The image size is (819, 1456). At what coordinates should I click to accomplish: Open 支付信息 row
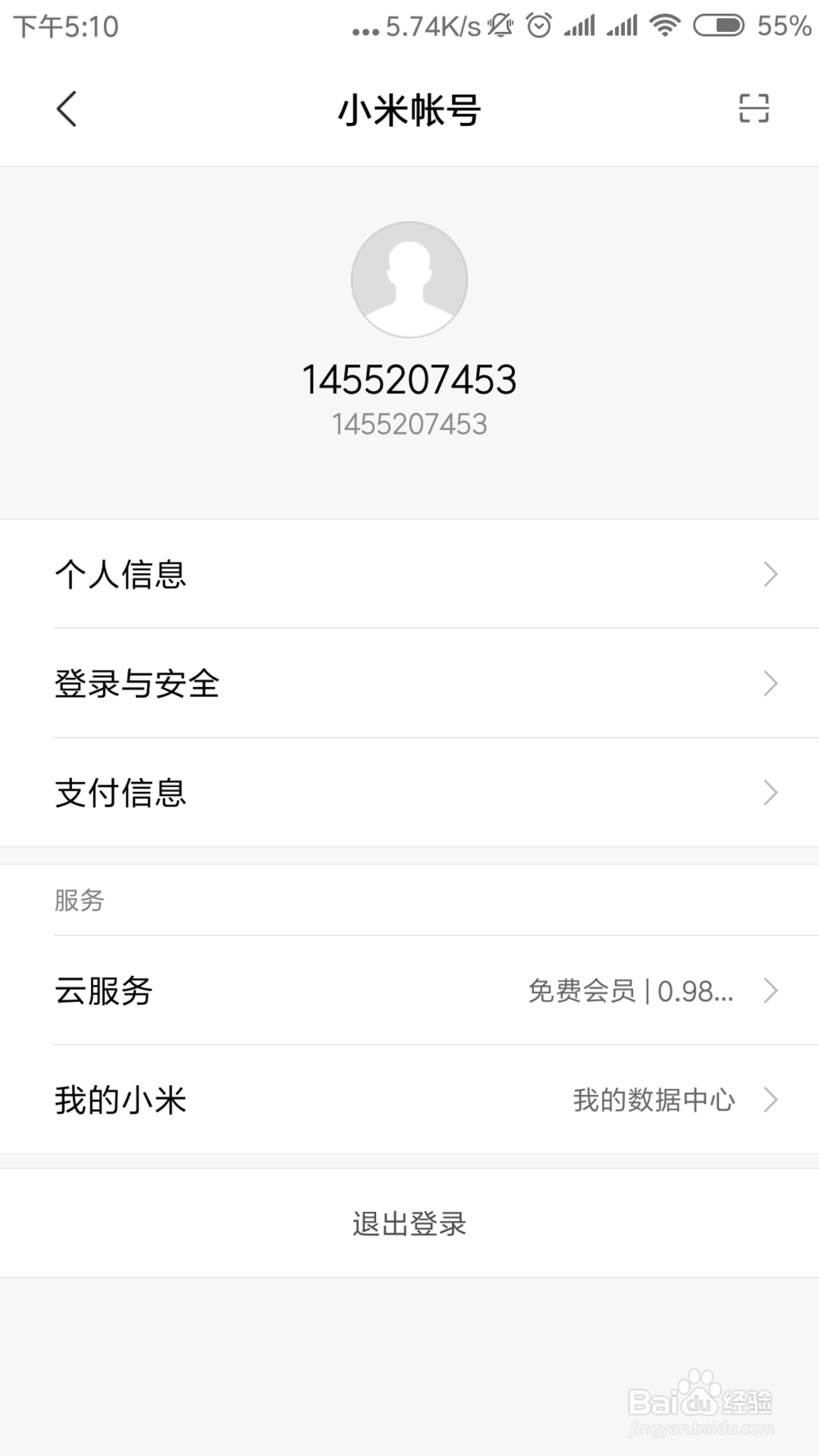click(409, 792)
